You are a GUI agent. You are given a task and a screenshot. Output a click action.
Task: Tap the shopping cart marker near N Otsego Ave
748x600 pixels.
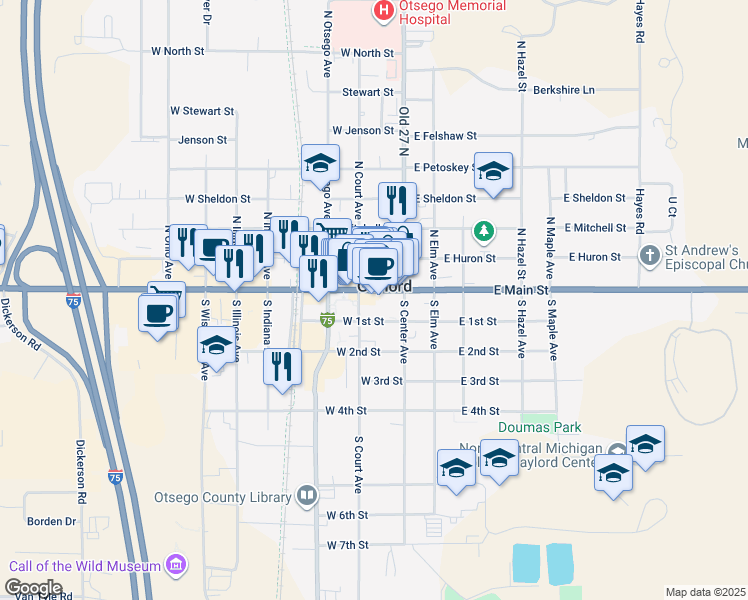coord(334,229)
